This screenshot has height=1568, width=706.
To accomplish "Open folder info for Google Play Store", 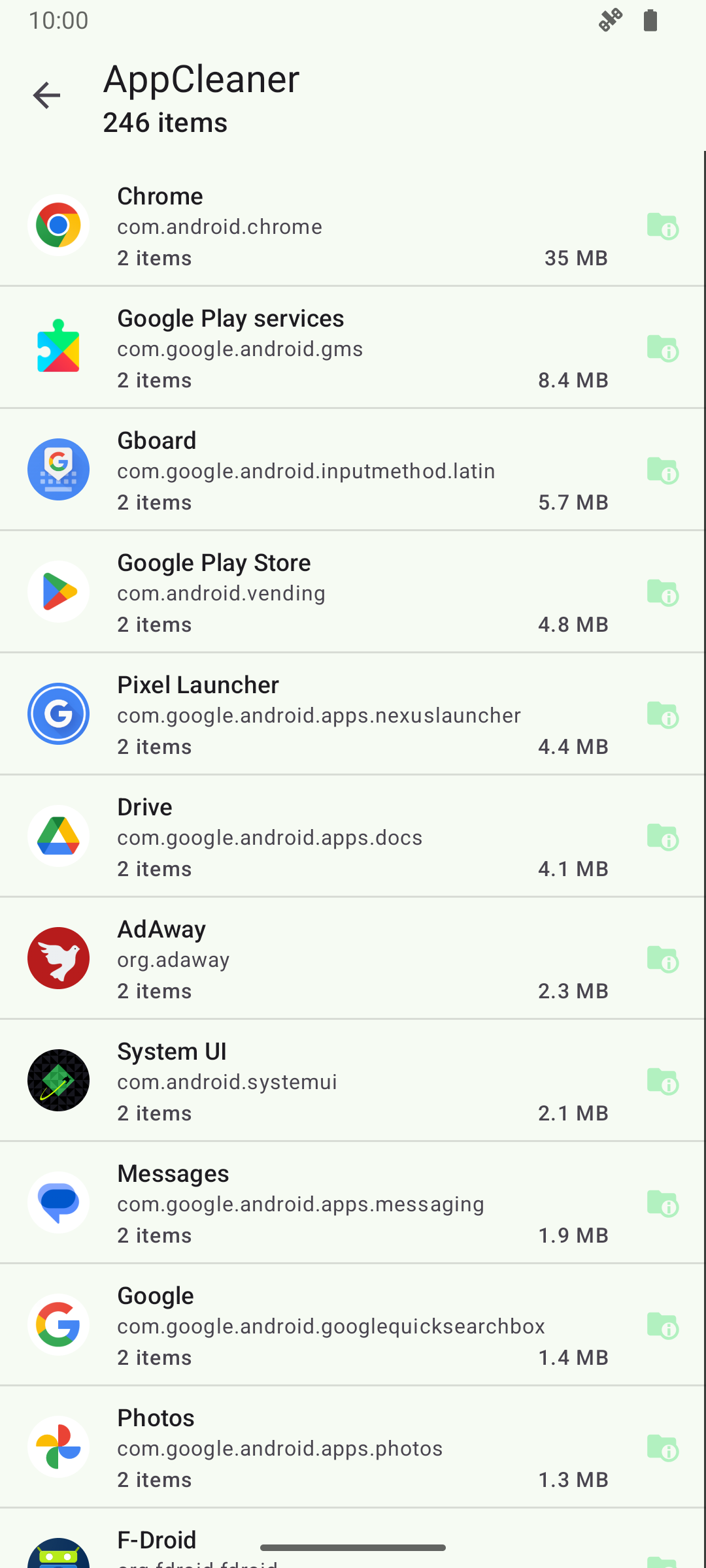I will pos(662,593).
